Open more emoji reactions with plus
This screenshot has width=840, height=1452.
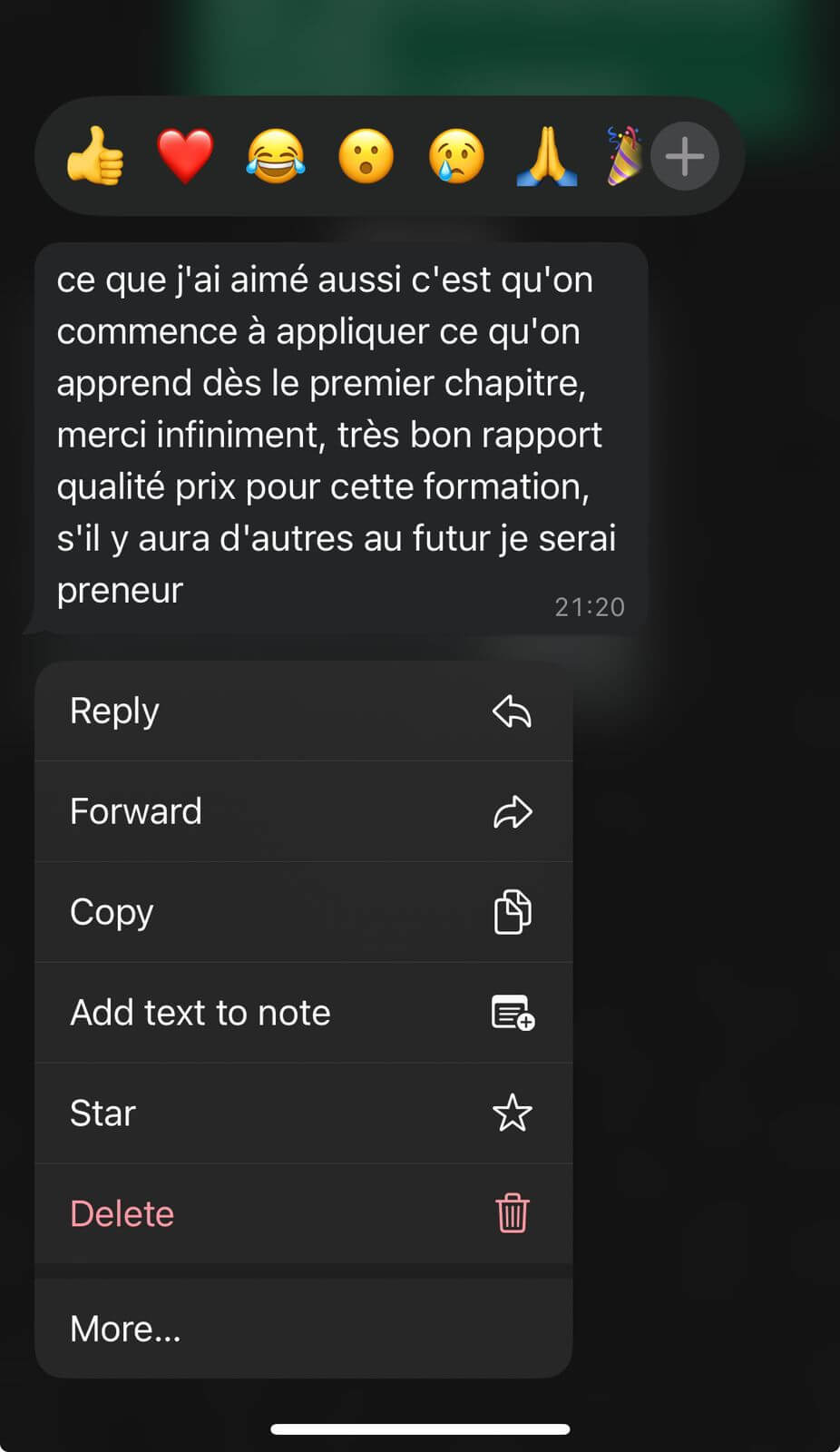point(685,156)
